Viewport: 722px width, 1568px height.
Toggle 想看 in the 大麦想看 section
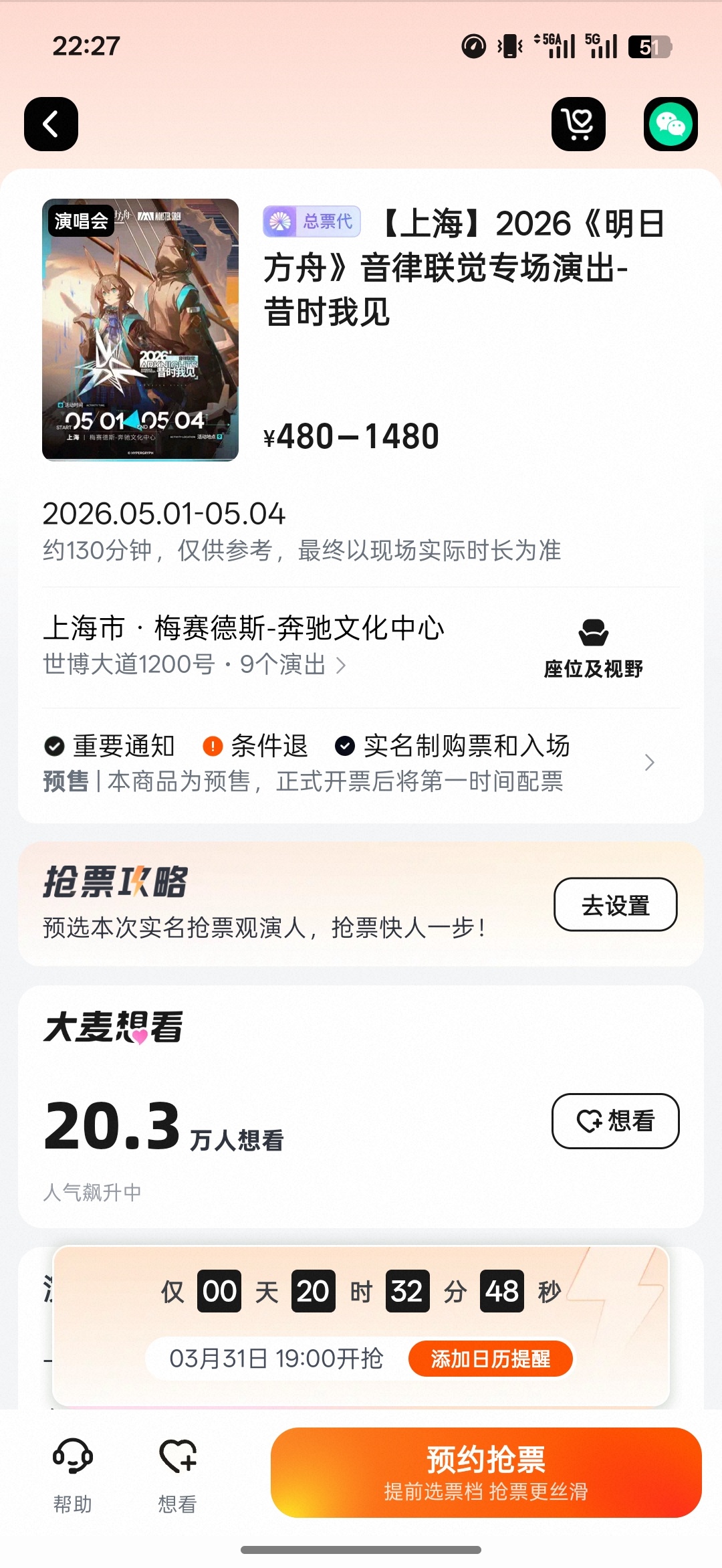pyautogui.click(x=615, y=1121)
